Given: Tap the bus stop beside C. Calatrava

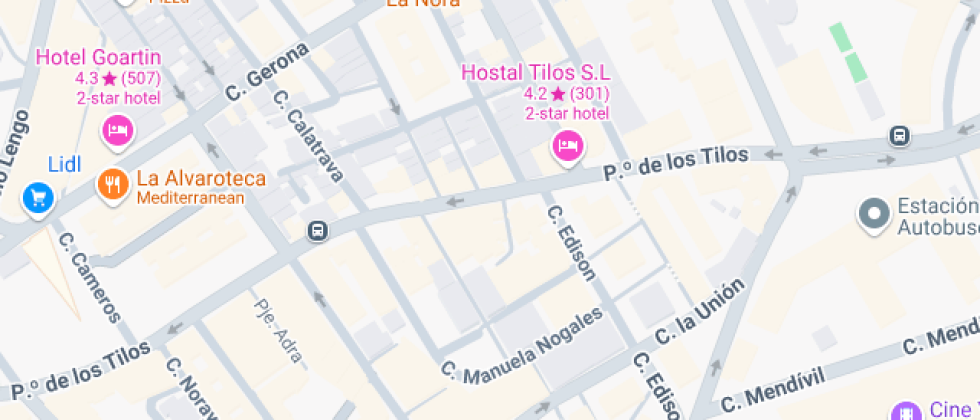Looking at the screenshot, I should [318, 231].
